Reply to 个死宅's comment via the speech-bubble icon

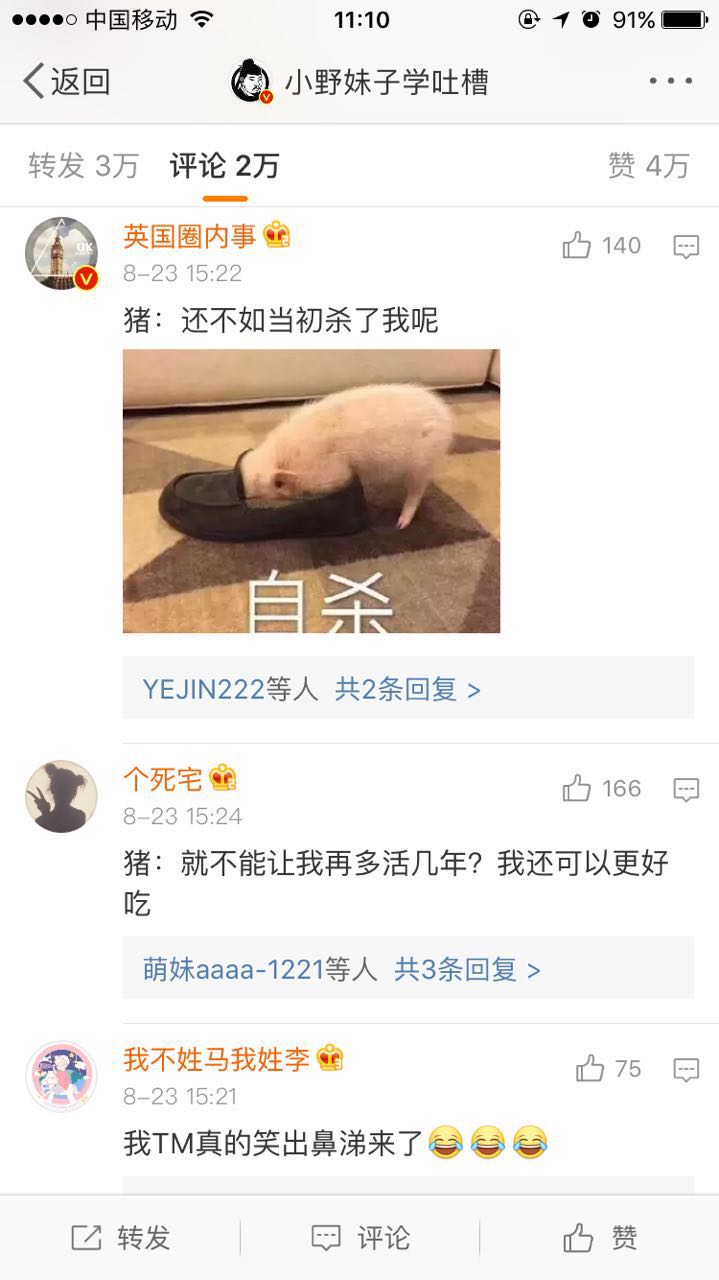coord(686,790)
